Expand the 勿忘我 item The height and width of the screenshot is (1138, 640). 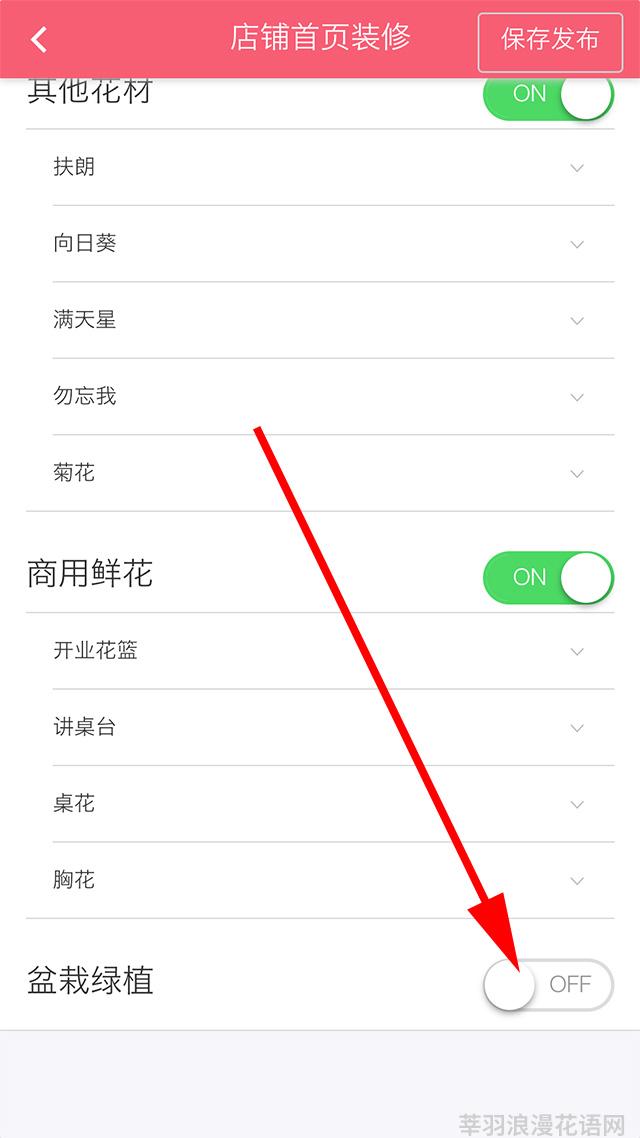pos(333,397)
